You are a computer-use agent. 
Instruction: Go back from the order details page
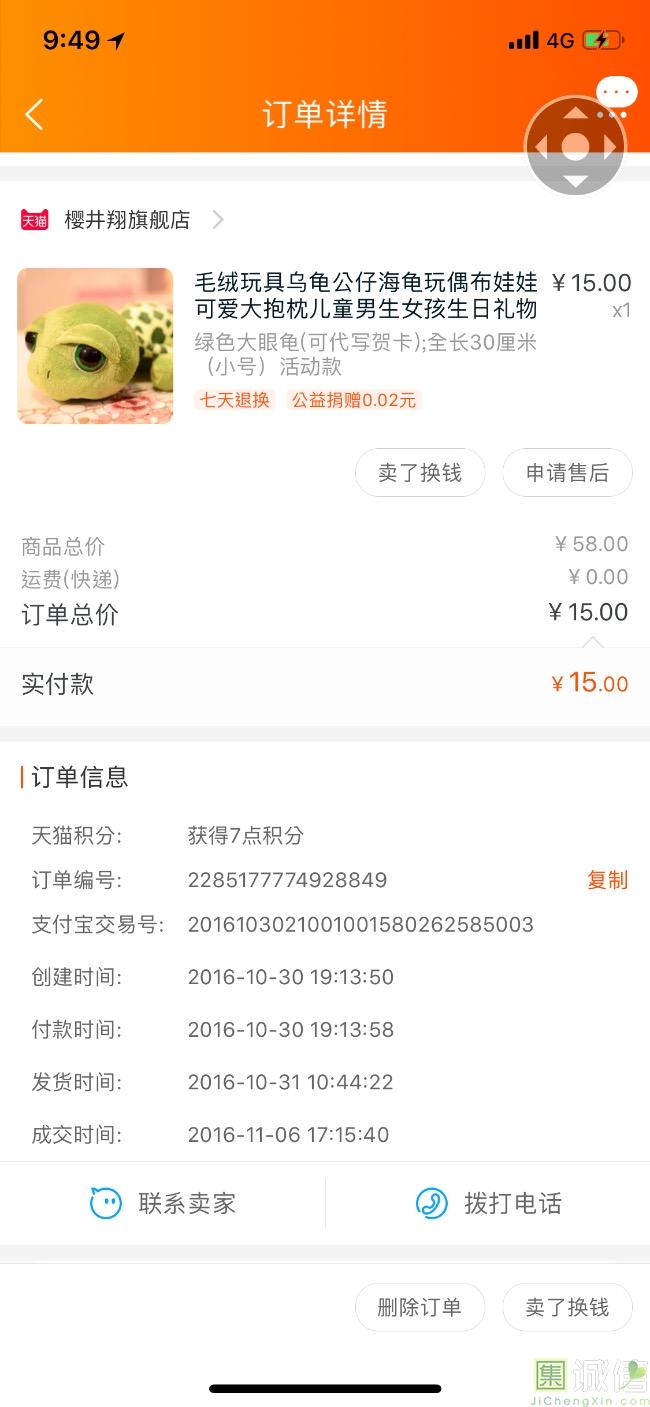(x=34, y=114)
